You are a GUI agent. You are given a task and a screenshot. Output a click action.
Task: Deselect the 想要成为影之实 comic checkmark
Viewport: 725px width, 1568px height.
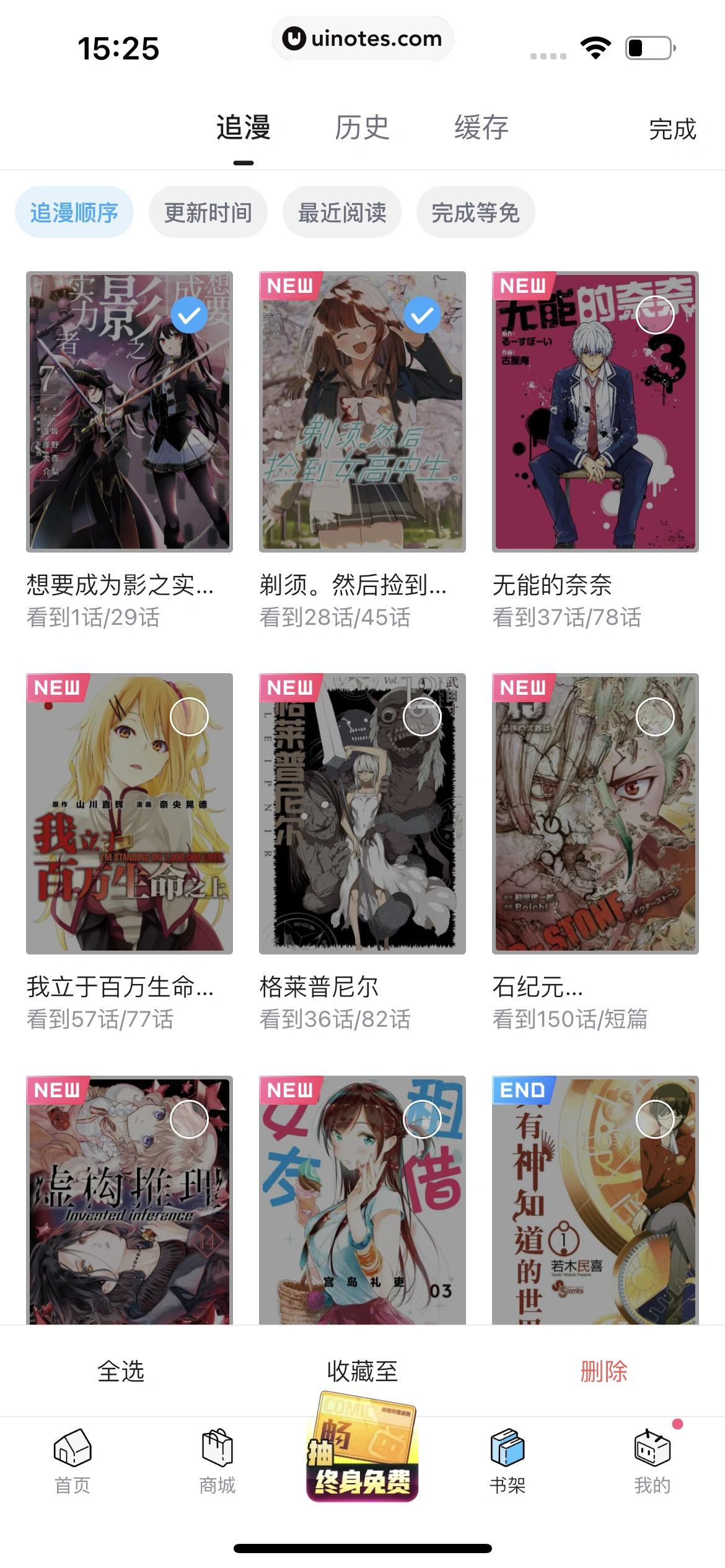pyautogui.click(x=190, y=315)
